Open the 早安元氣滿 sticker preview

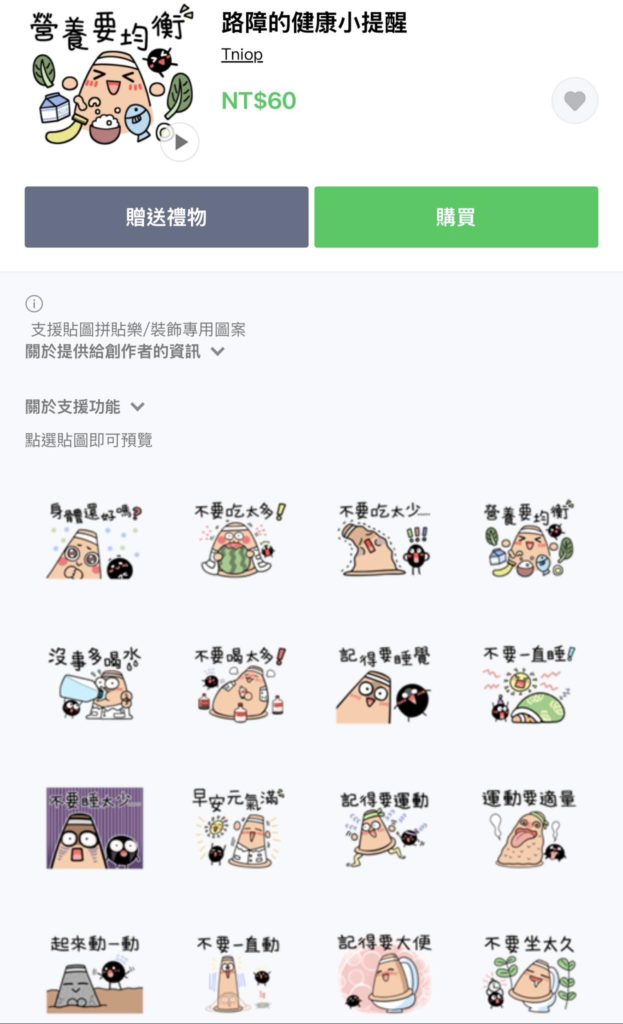click(239, 828)
